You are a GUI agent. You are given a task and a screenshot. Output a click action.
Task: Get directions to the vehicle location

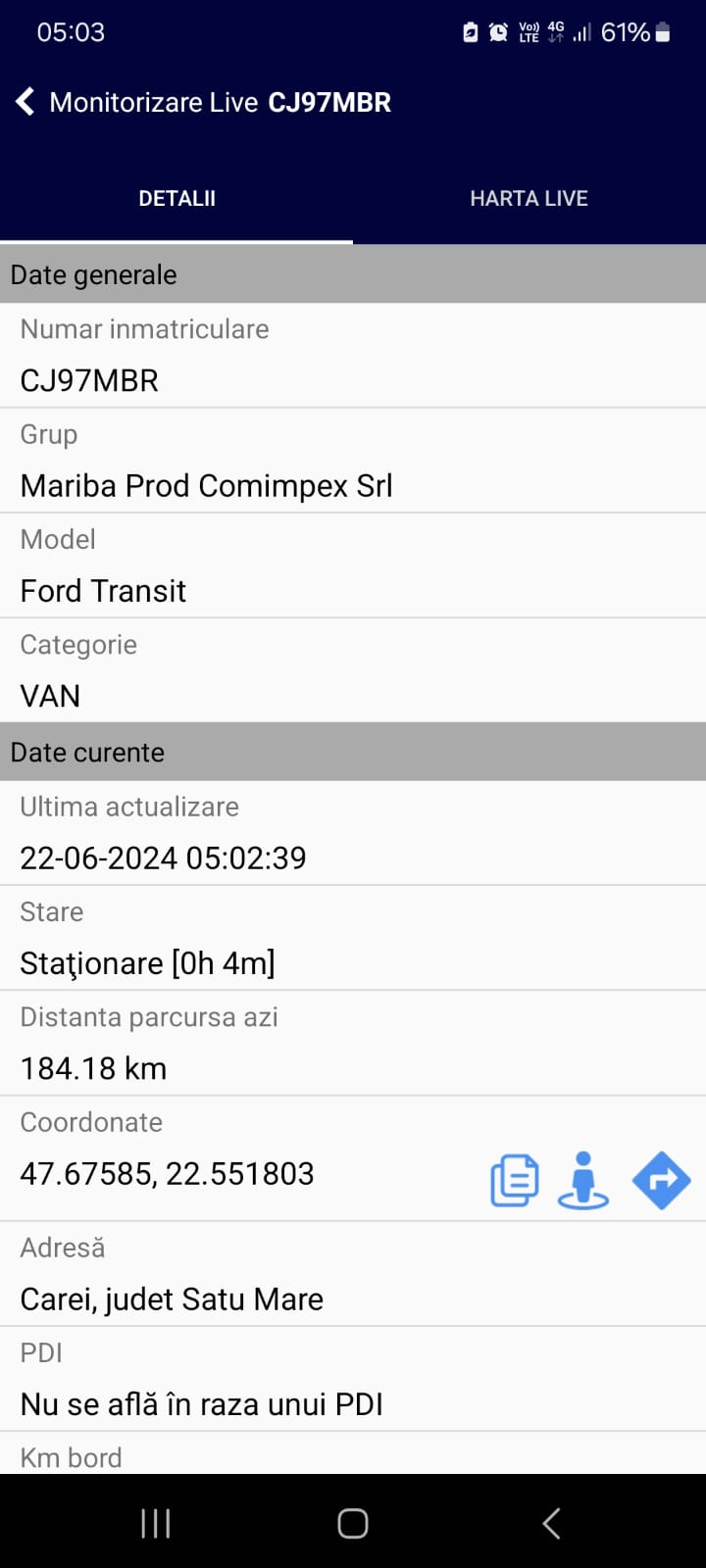click(662, 1180)
